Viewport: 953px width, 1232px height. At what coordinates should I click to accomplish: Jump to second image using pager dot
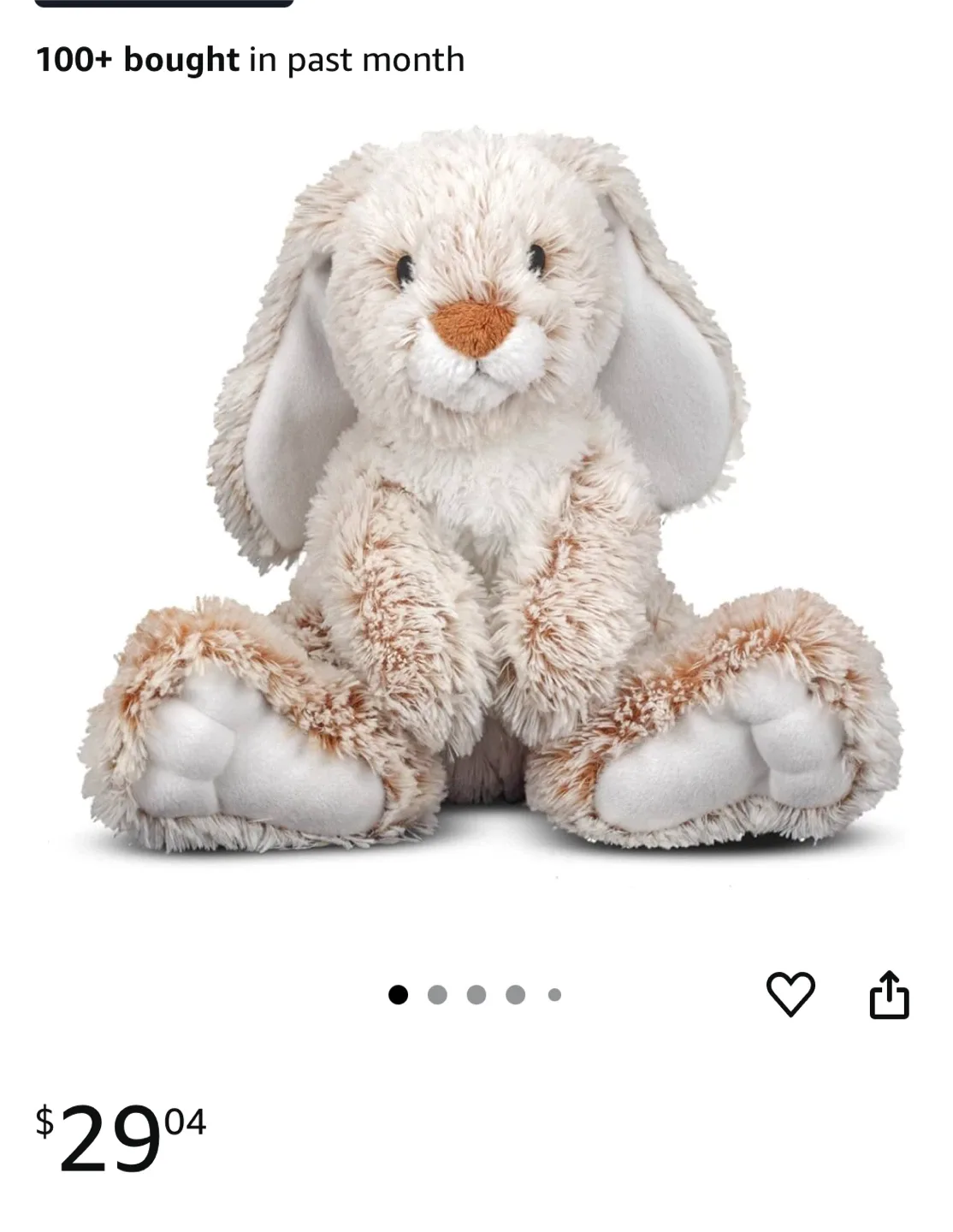[439, 994]
